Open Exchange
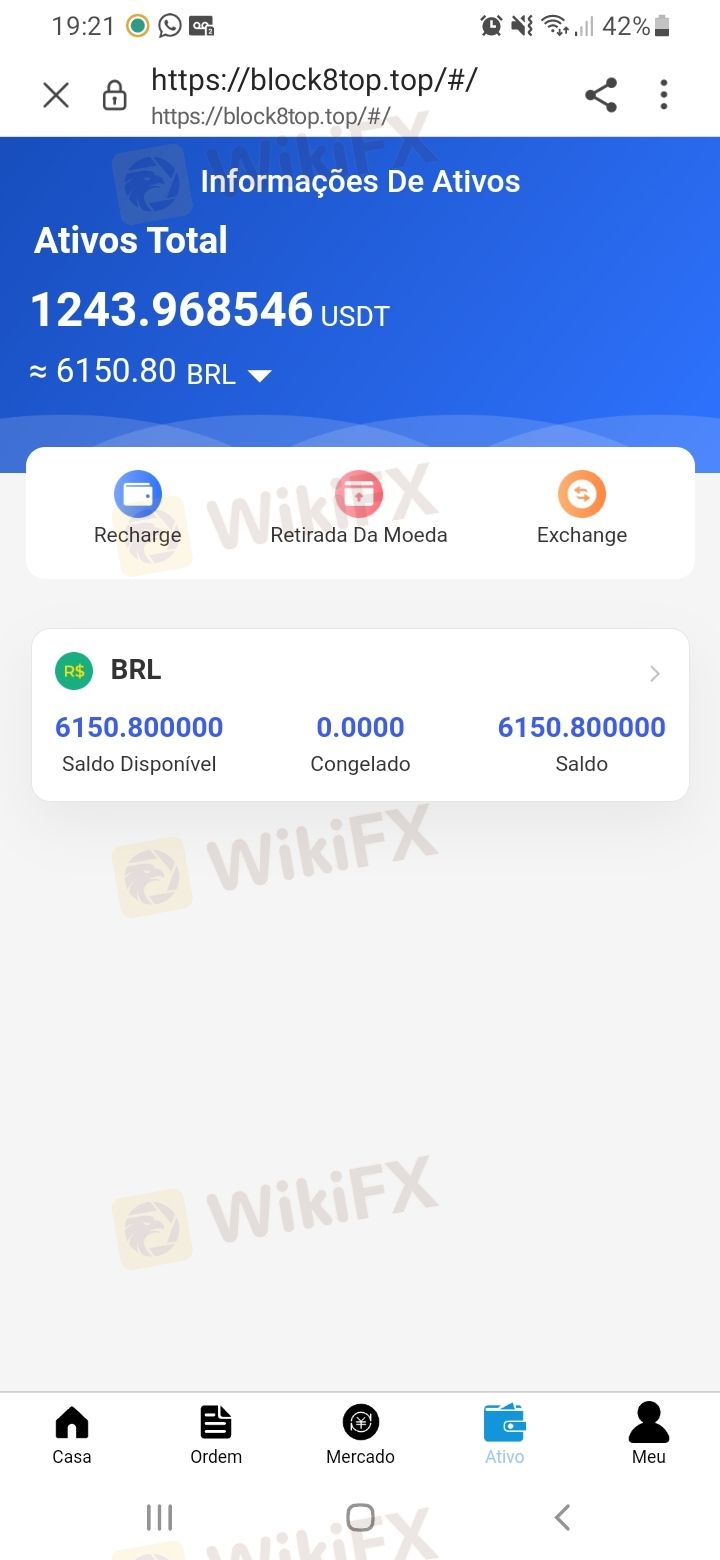Image resolution: width=720 pixels, height=1560 pixels. click(582, 509)
